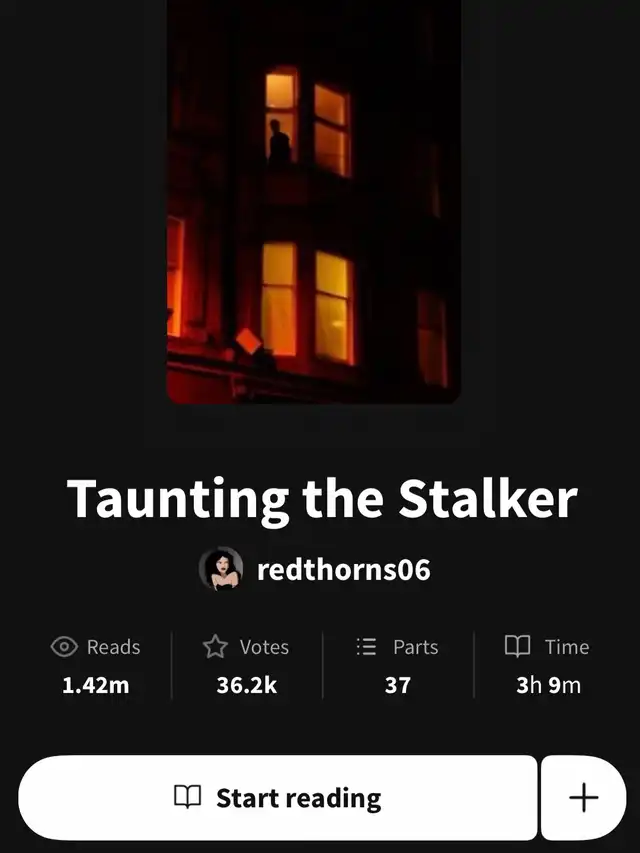The height and width of the screenshot is (853, 640).
Task: View the story cover image
Action: 313,200
